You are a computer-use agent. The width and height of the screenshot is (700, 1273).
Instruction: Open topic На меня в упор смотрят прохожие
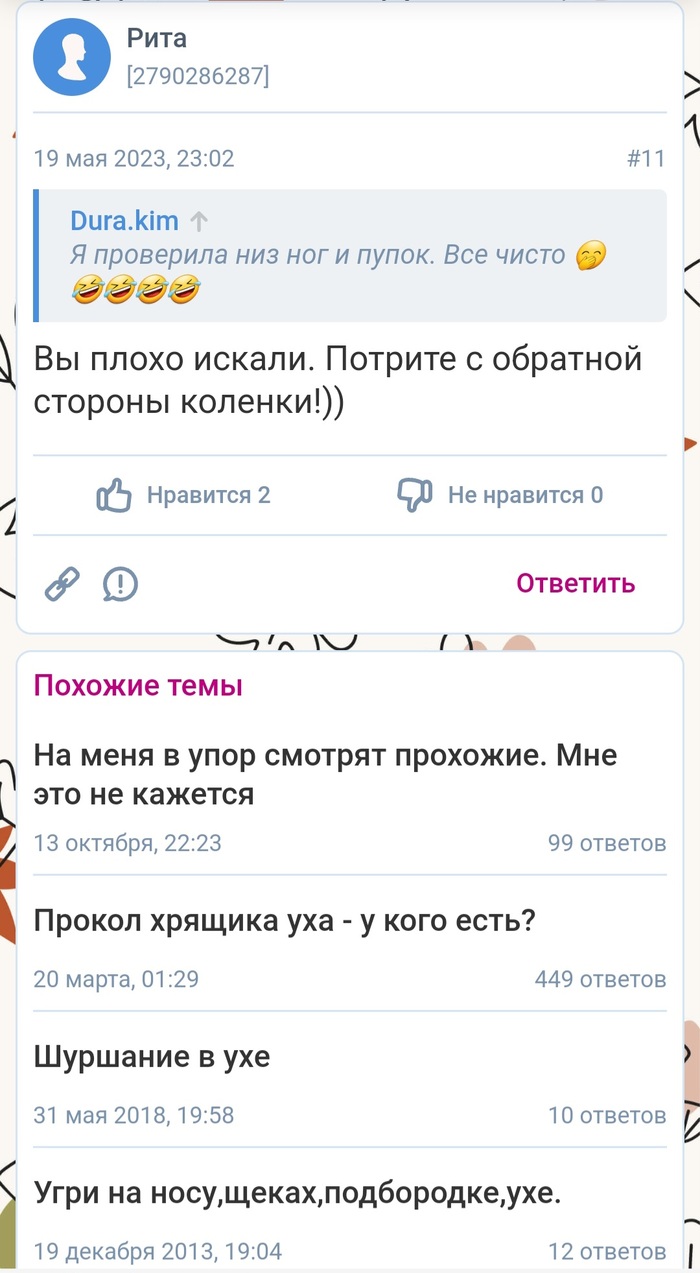coord(325,775)
